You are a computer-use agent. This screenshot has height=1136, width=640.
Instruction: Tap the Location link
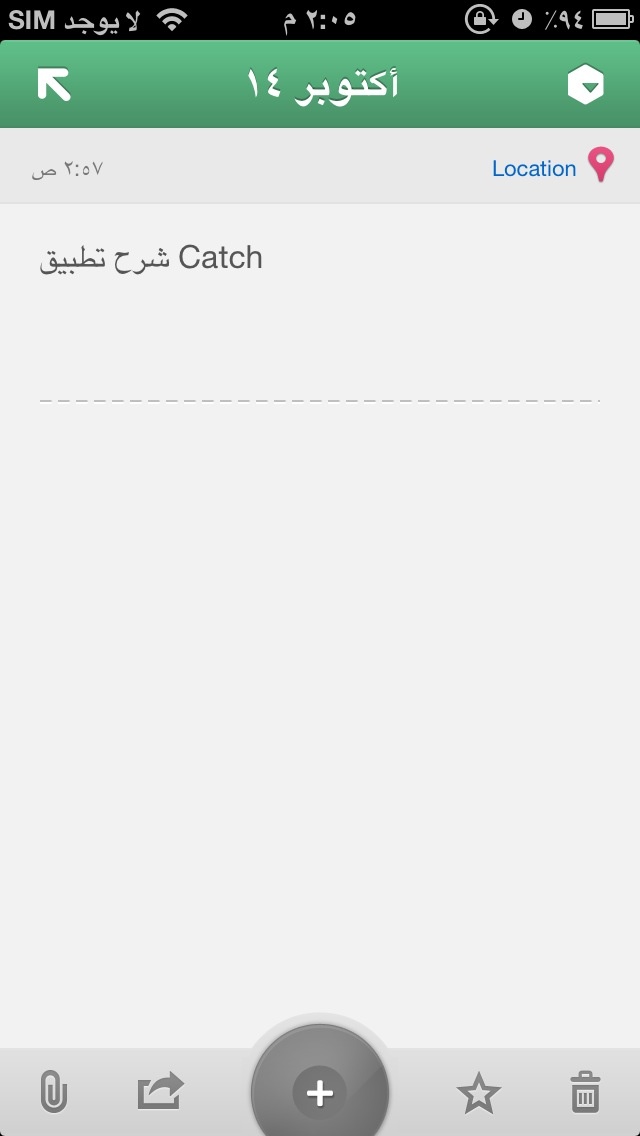pos(534,168)
